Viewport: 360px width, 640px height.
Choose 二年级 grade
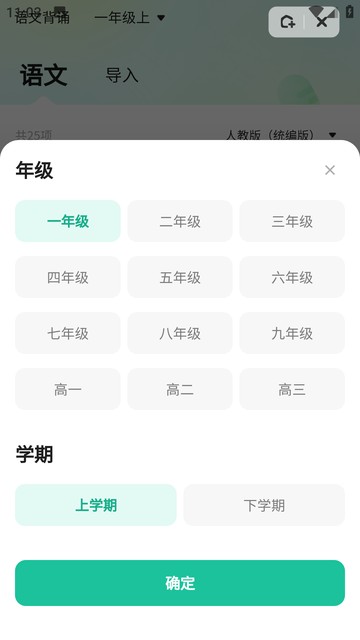[x=180, y=221]
